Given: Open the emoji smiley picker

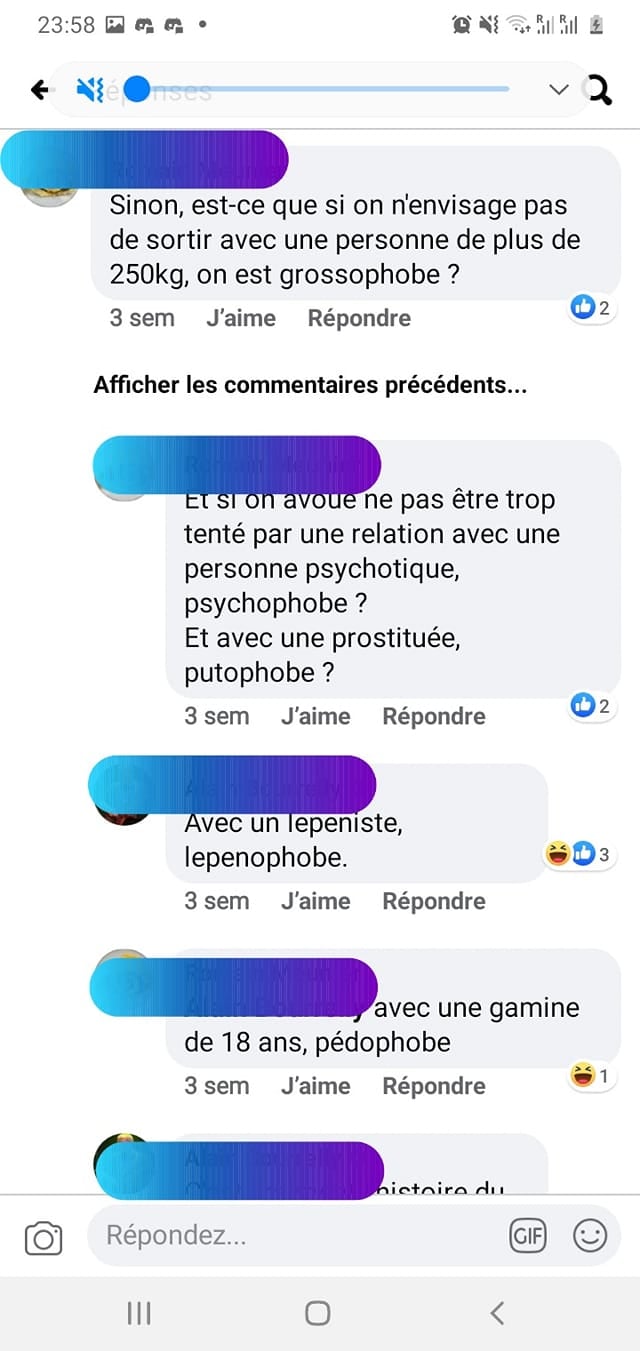Looking at the screenshot, I should coord(590,1236).
